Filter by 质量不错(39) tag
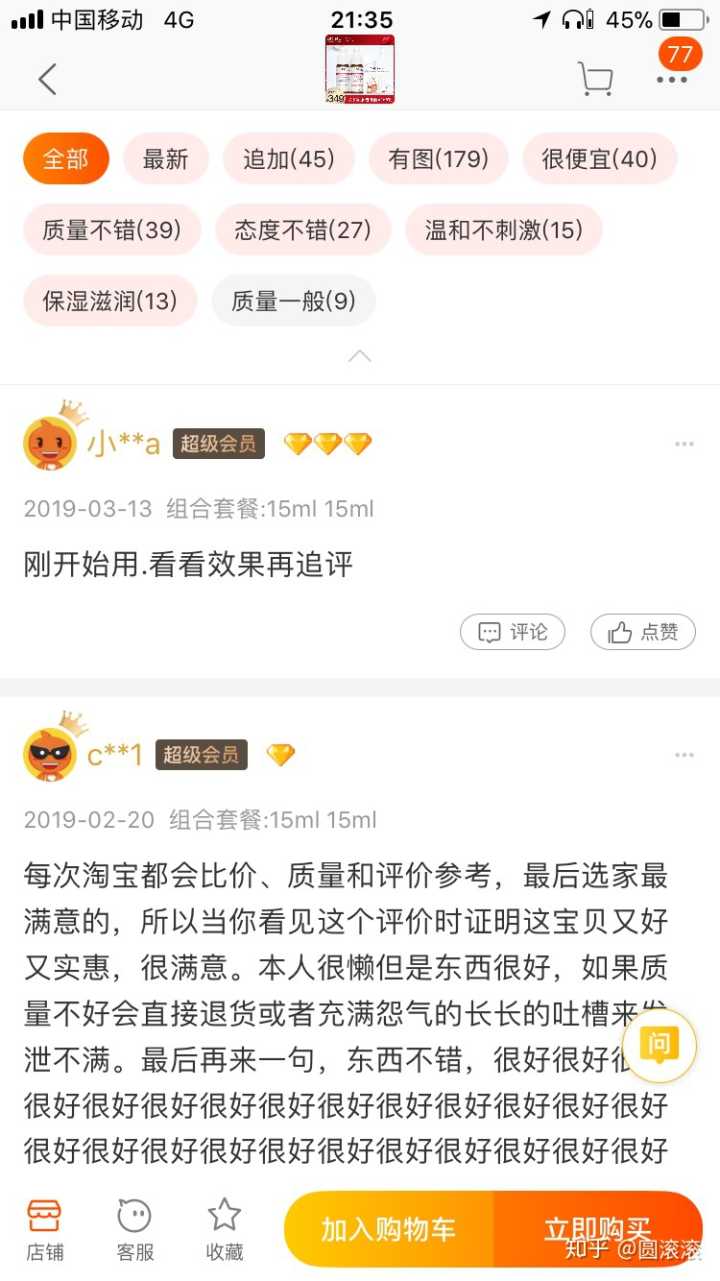This screenshot has width=720, height=1281. [x=112, y=230]
